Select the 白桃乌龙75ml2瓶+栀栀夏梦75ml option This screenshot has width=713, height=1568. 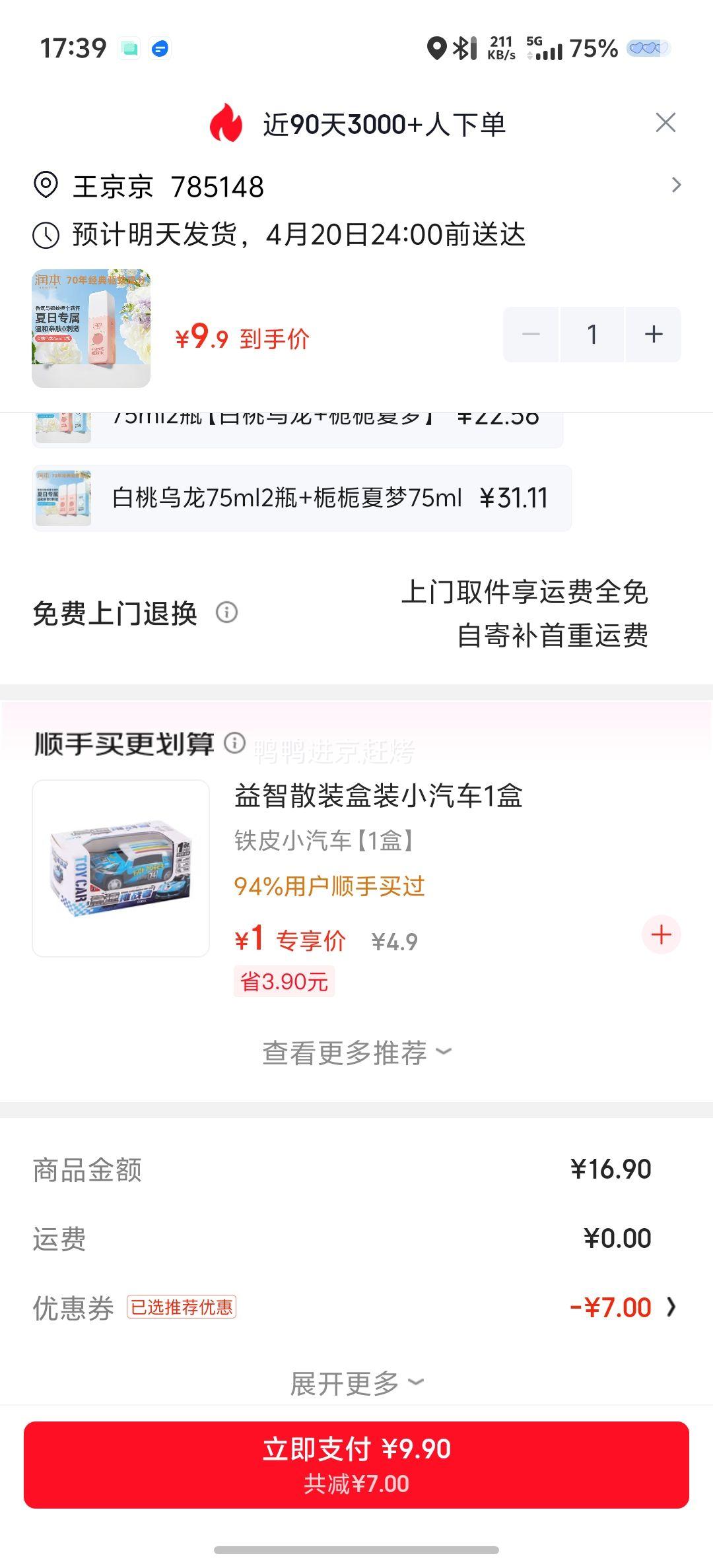point(298,498)
